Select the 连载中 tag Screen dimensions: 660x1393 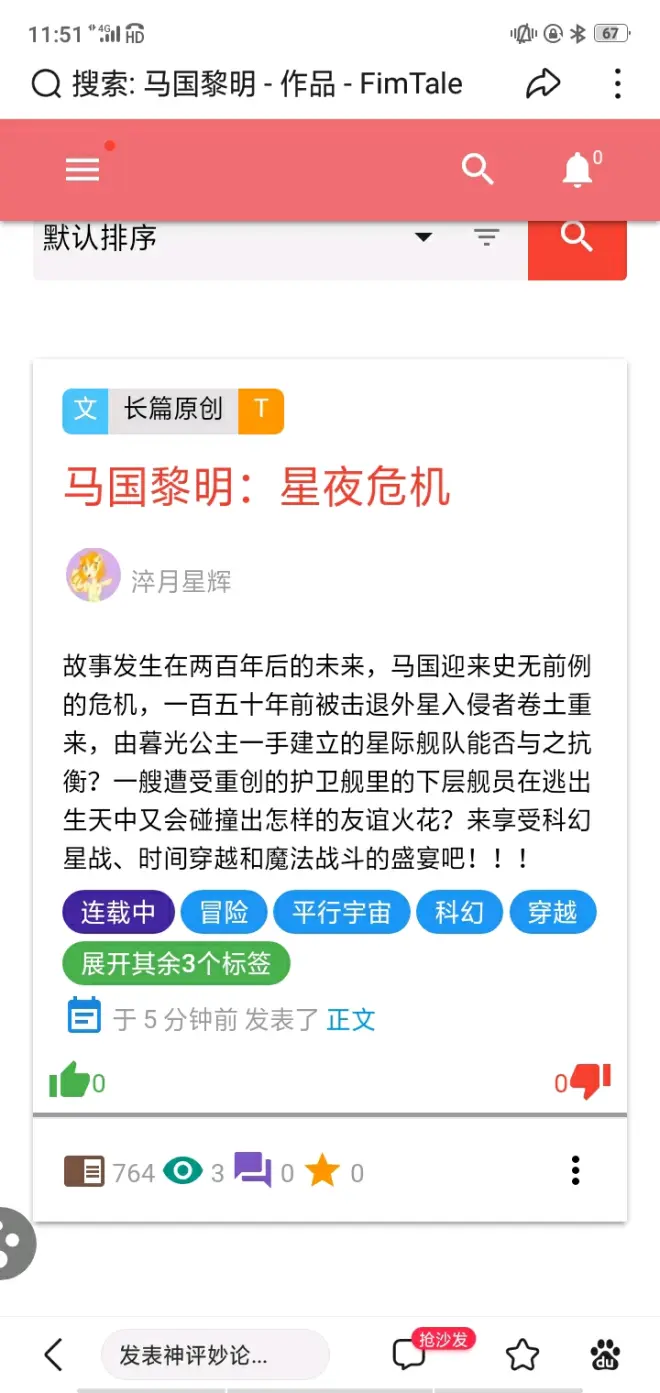coord(118,912)
